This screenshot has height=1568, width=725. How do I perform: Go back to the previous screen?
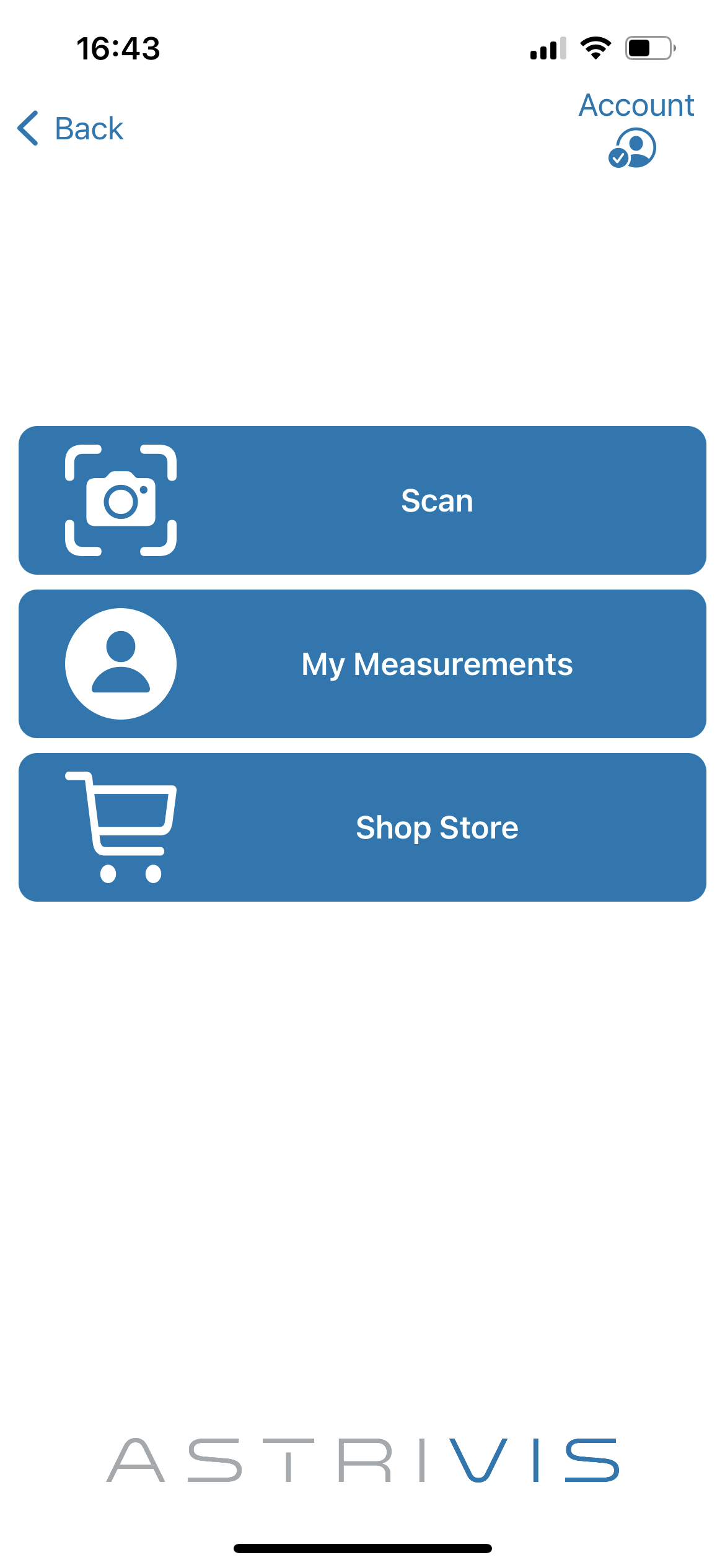pos(70,129)
